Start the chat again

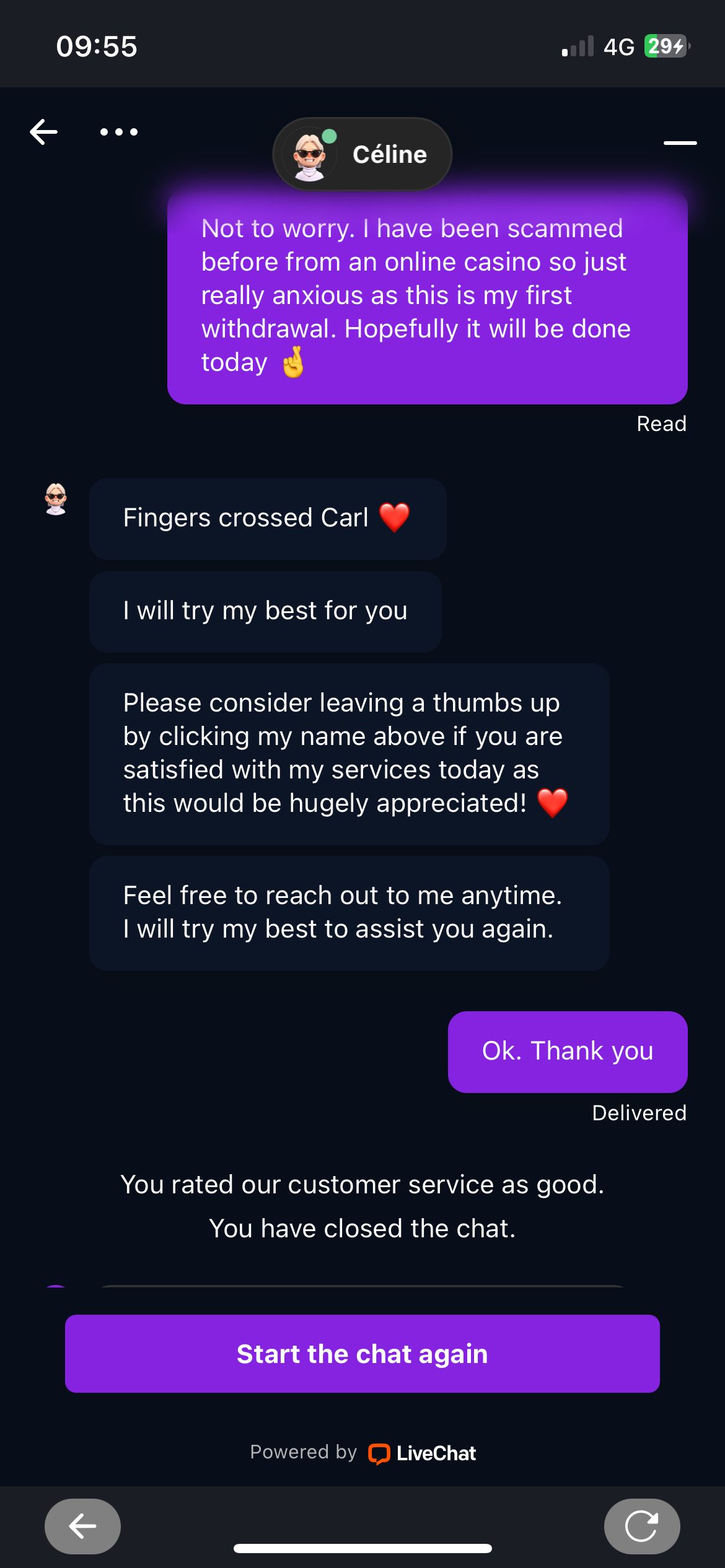point(362,1354)
